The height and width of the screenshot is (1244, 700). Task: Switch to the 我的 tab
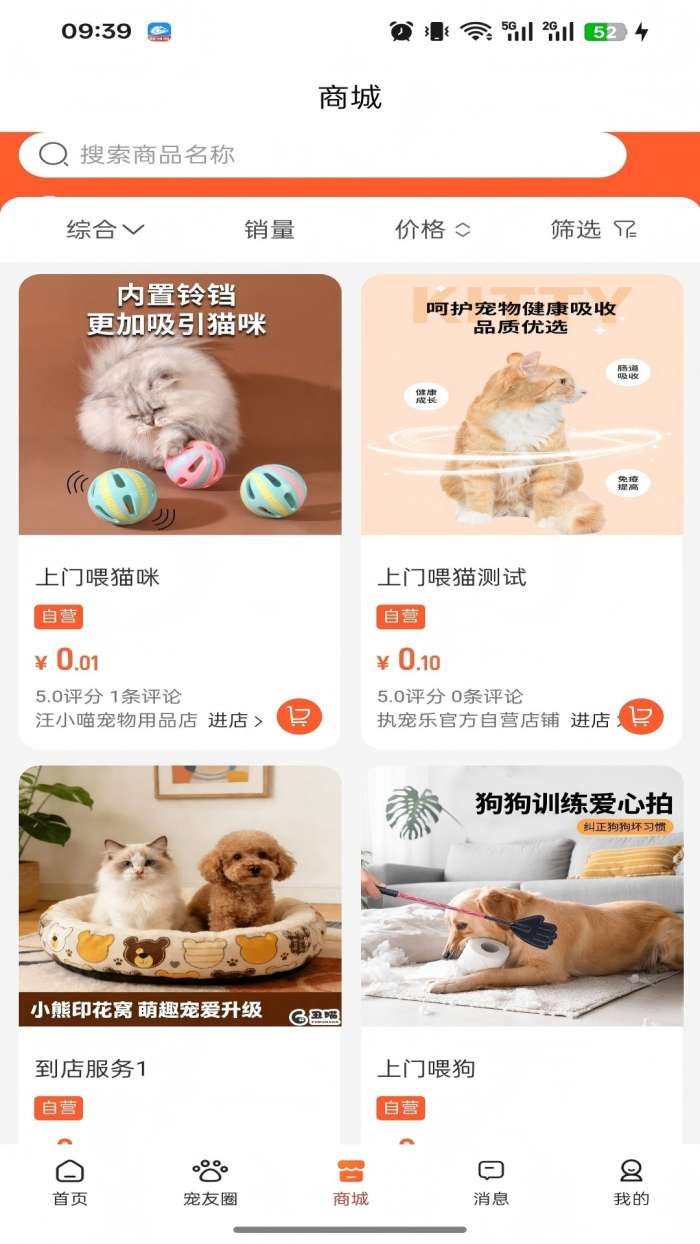point(631,1182)
